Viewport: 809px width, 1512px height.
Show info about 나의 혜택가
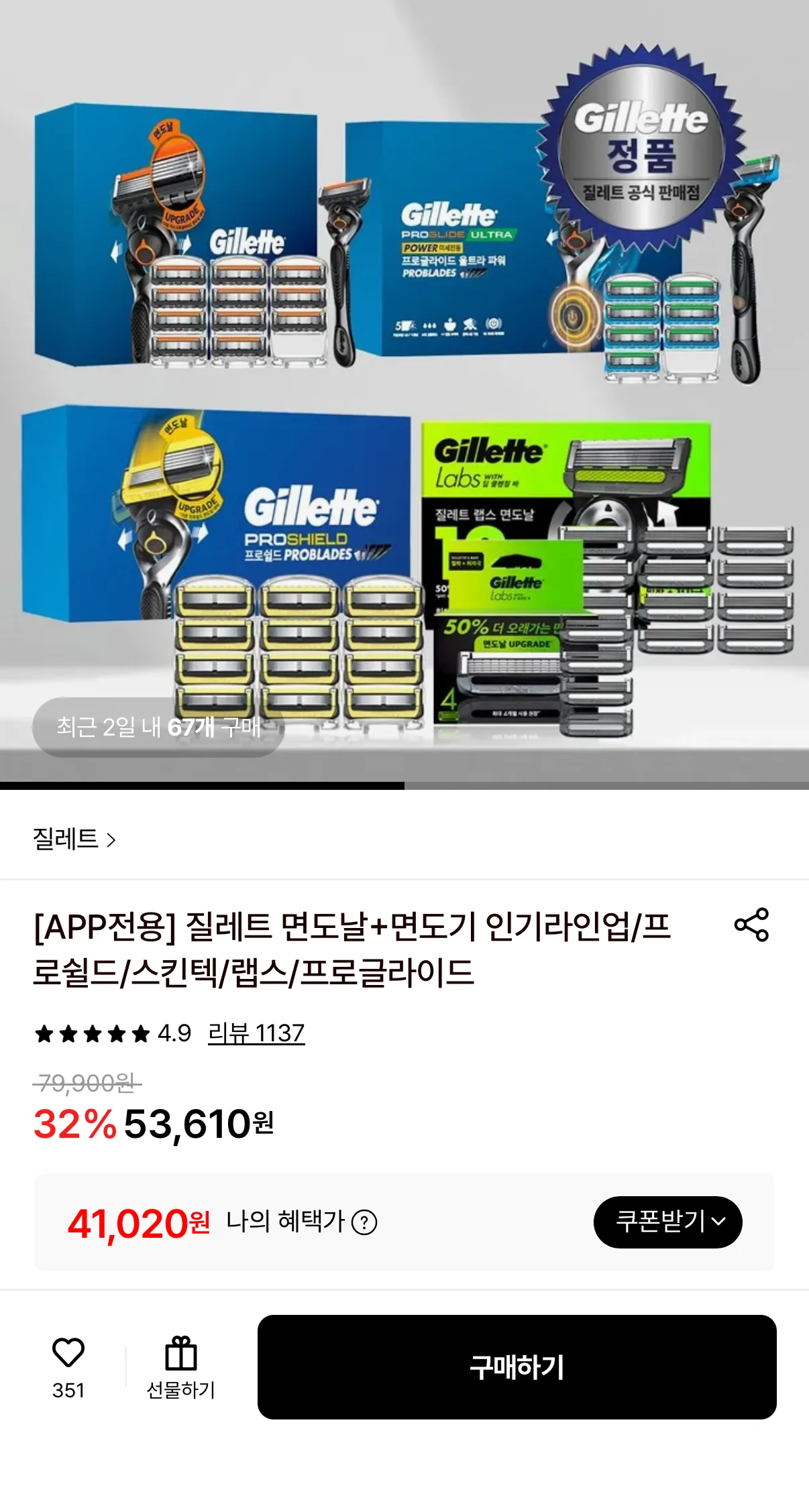coord(365,1222)
